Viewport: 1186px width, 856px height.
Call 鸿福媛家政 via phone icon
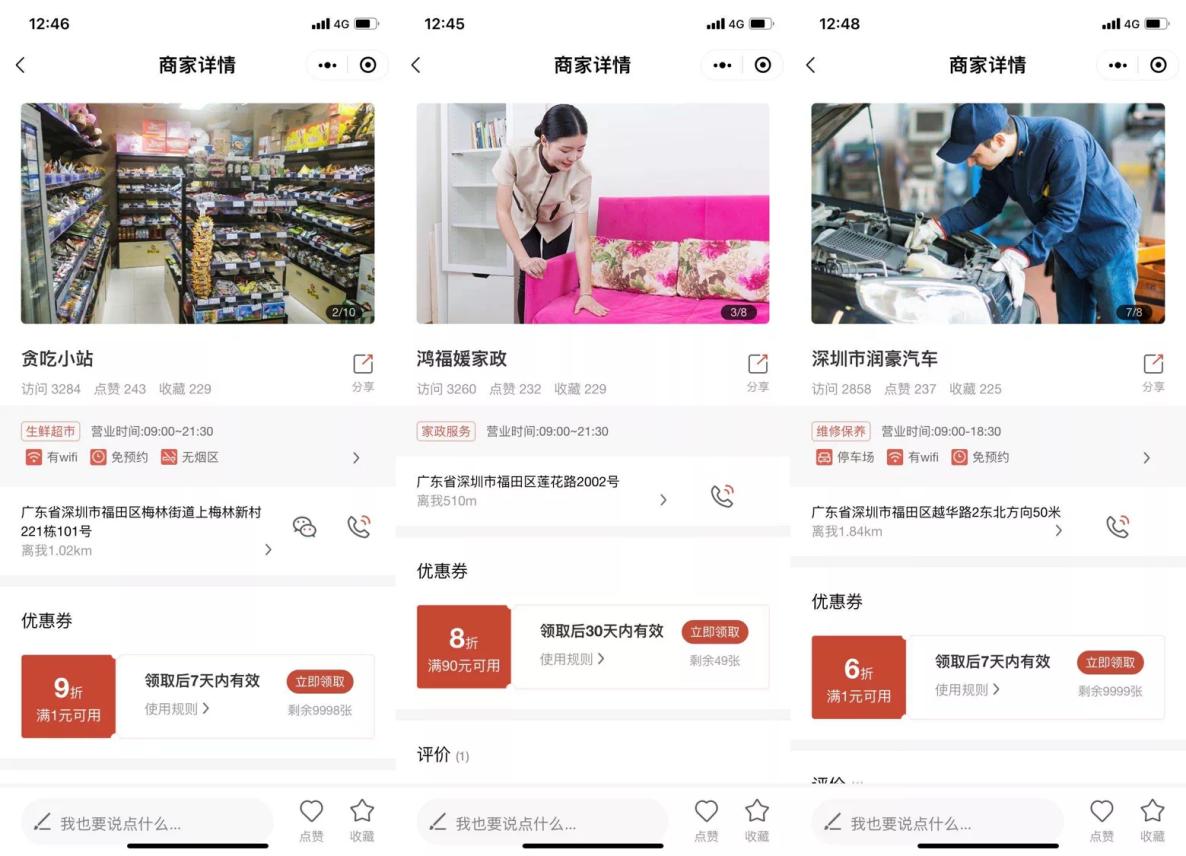722,496
